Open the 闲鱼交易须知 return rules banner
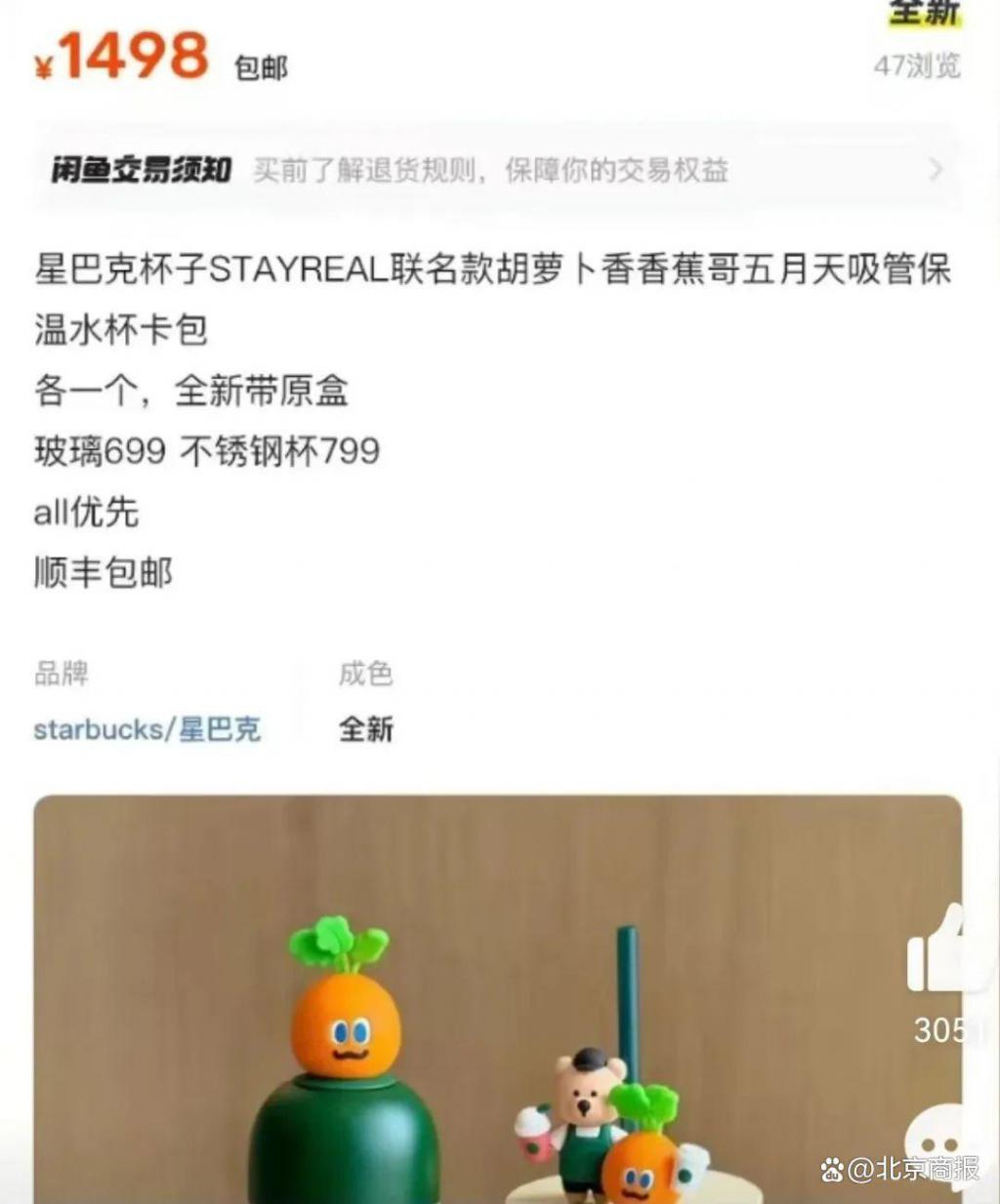1000x1204 pixels. point(498,170)
